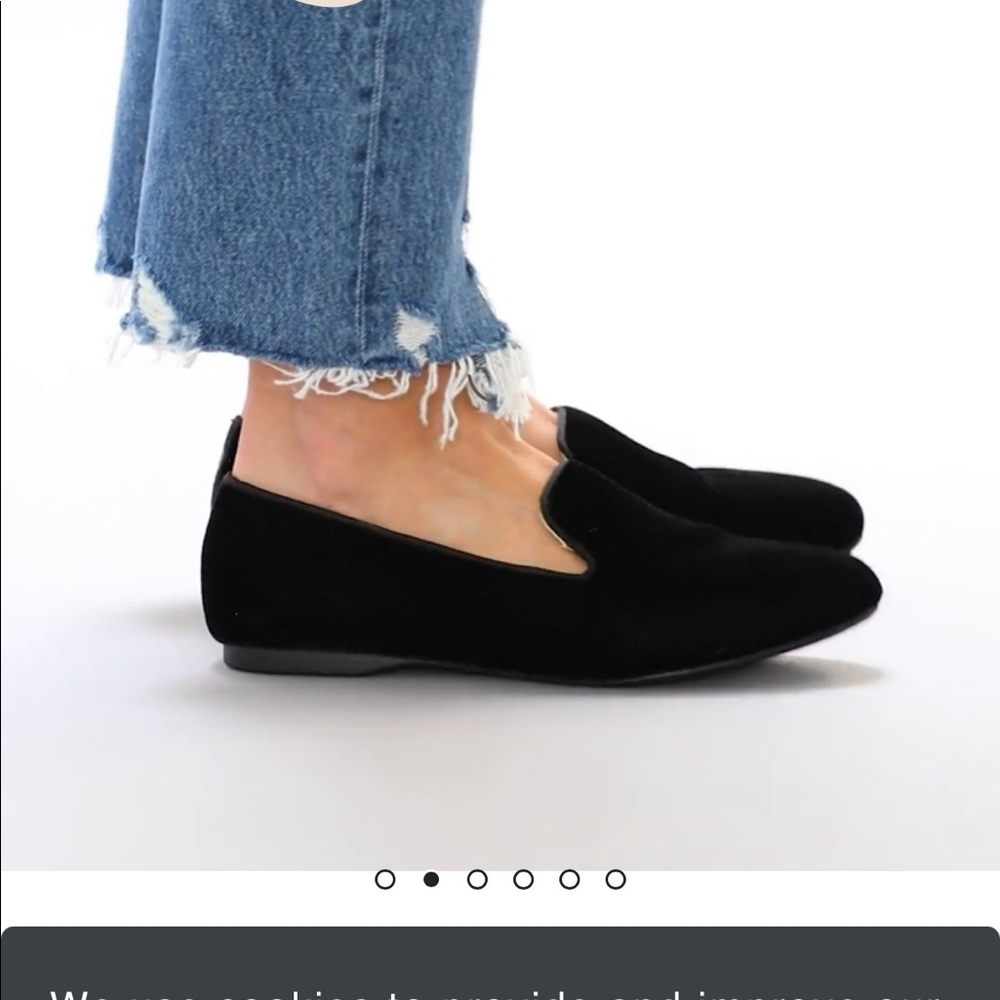The image size is (1000, 1000).
Task: Go to the fourth carousel image dot
Action: pyautogui.click(x=523, y=879)
